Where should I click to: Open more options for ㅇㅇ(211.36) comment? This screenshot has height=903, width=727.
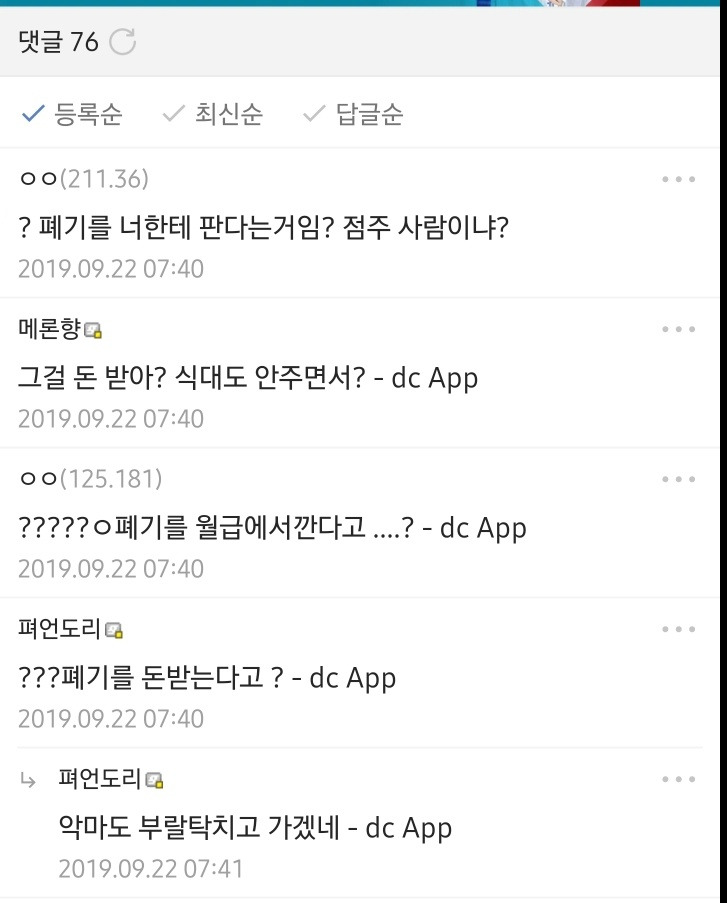click(x=678, y=180)
